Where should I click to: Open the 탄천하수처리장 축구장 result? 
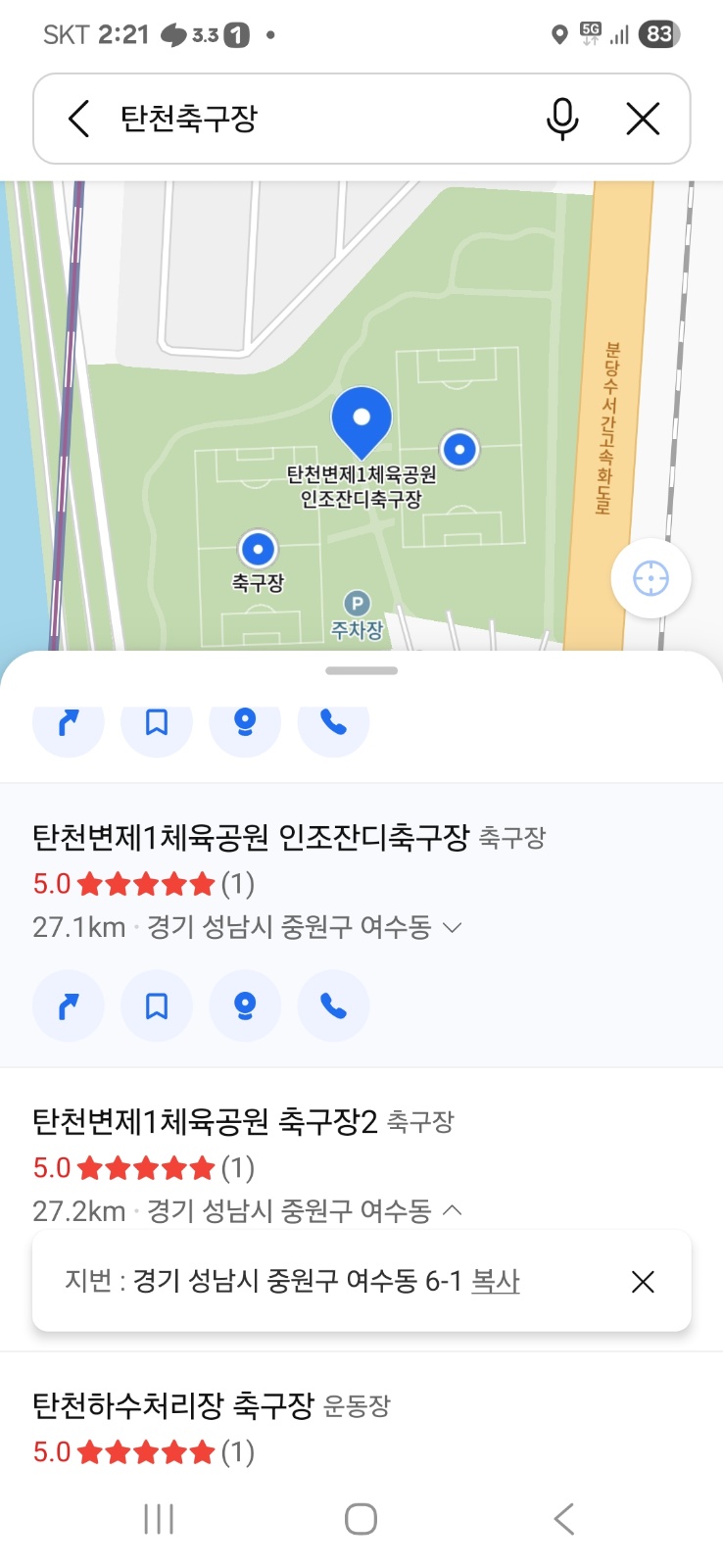(176, 1404)
